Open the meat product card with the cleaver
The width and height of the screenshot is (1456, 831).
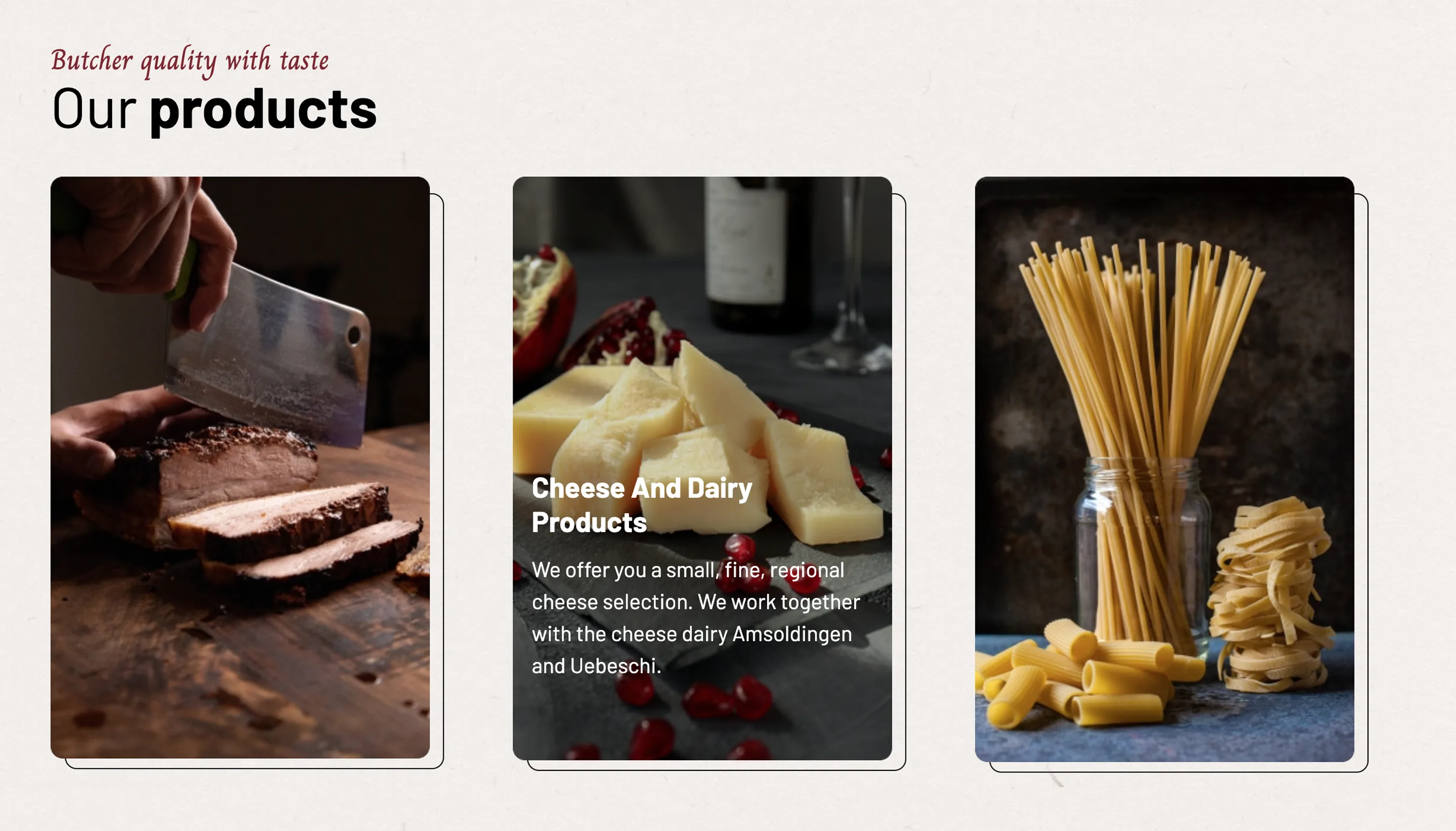pos(240,467)
